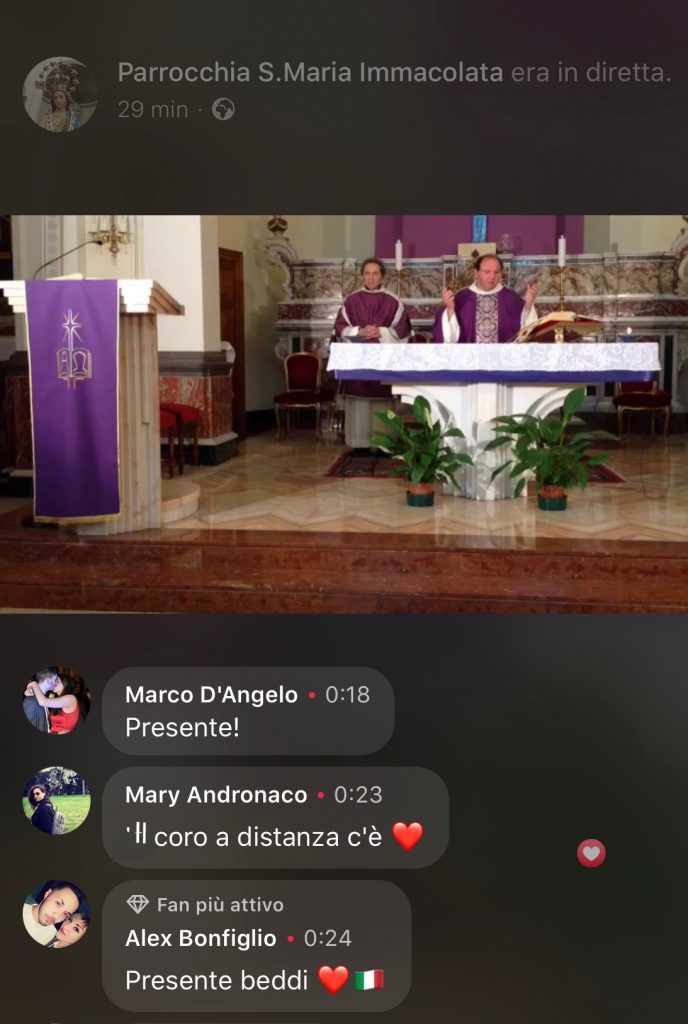Open Marco D'Angelo's profile picture
688x1024 pixels.
(x=57, y=701)
